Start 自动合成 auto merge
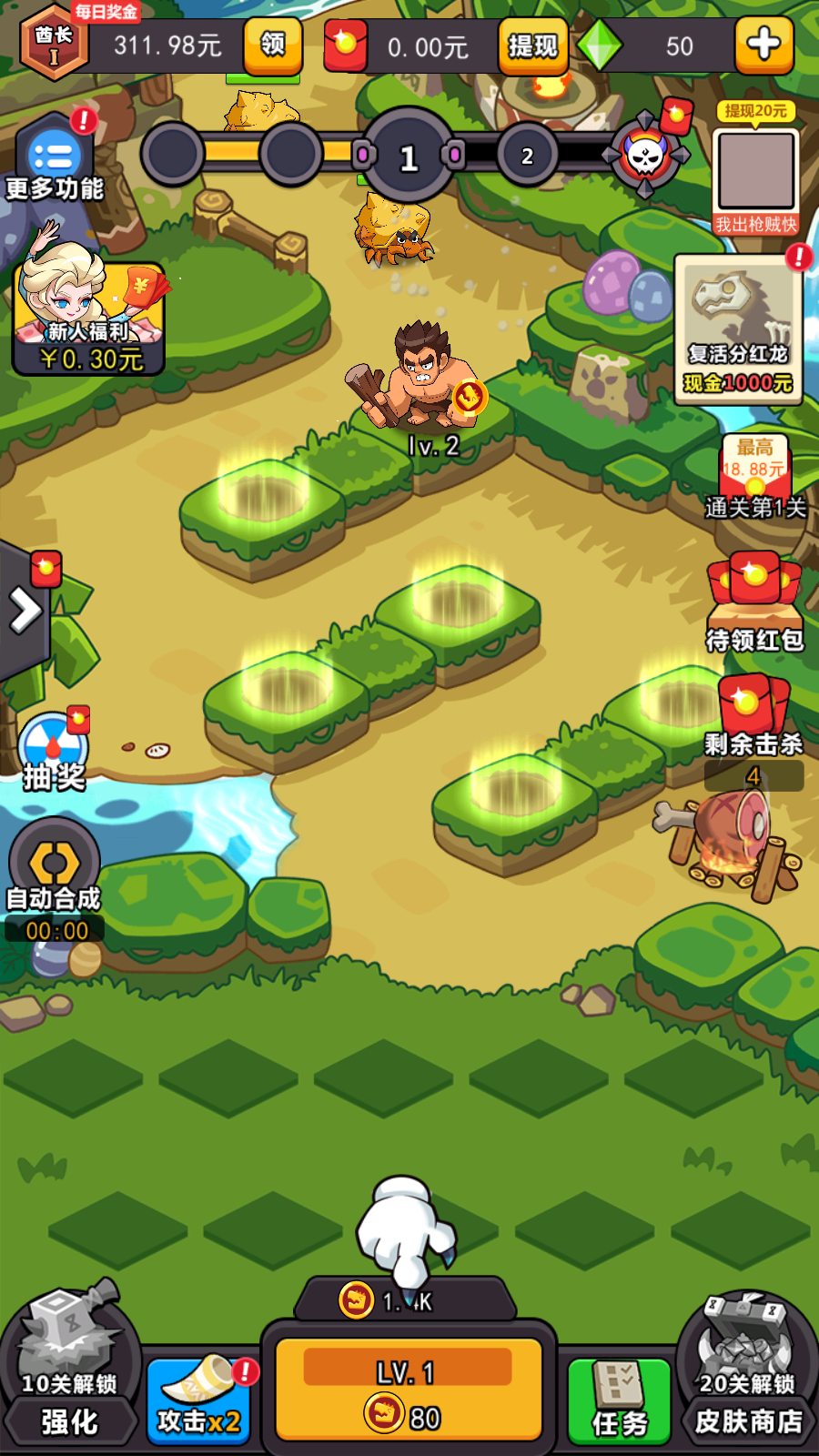The width and height of the screenshot is (819, 1456). [x=55, y=874]
